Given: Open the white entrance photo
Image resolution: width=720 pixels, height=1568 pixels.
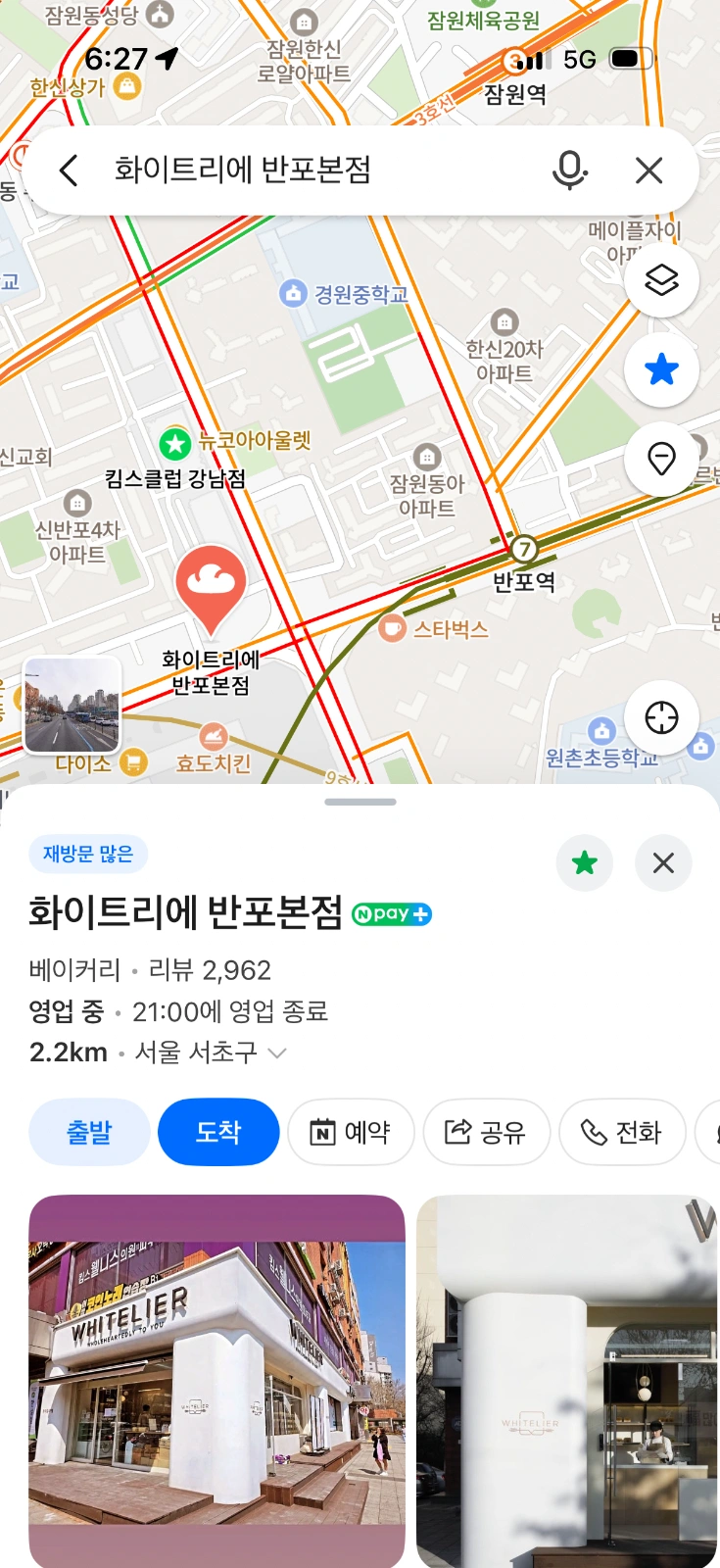Looking at the screenshot, I should pos(567,1381).
